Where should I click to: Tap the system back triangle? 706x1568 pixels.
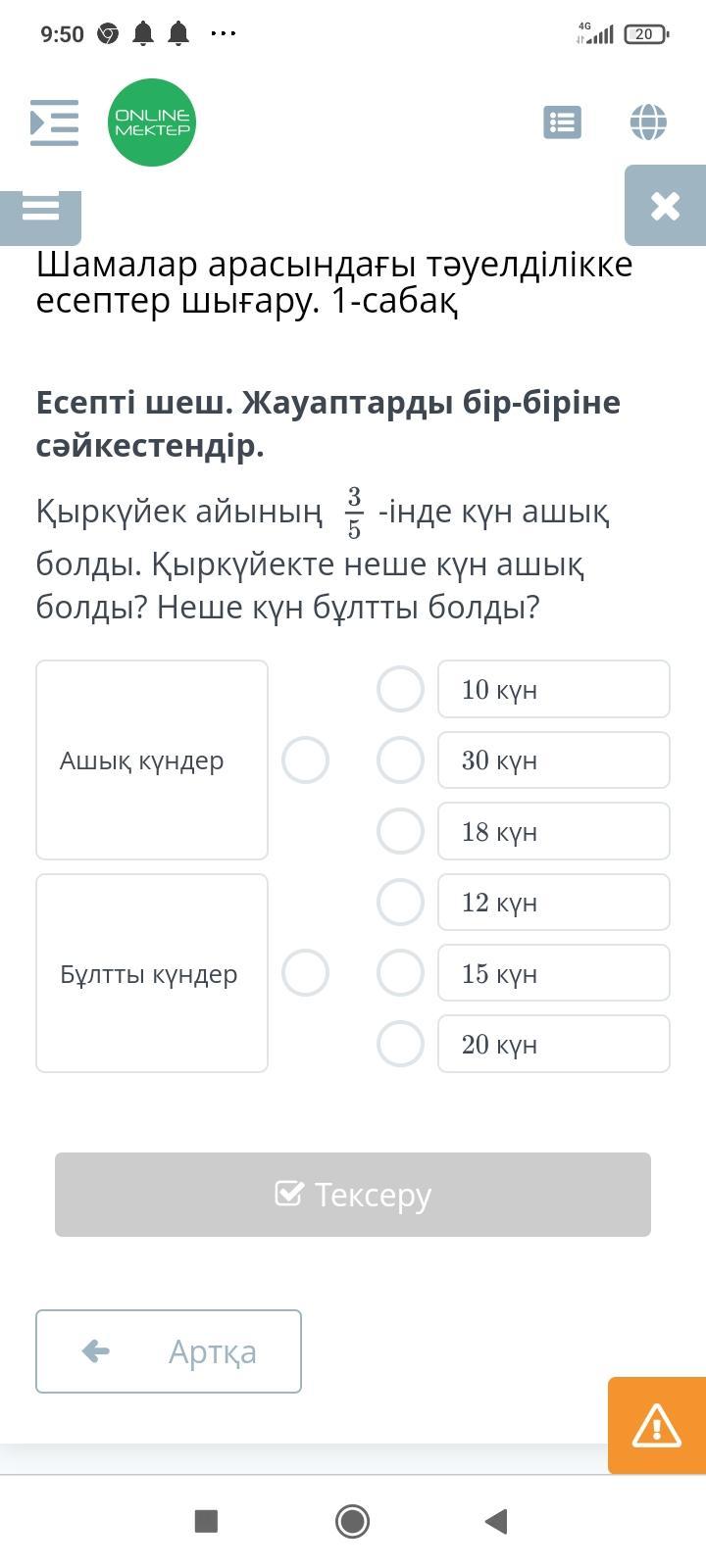pos(496,1521)
